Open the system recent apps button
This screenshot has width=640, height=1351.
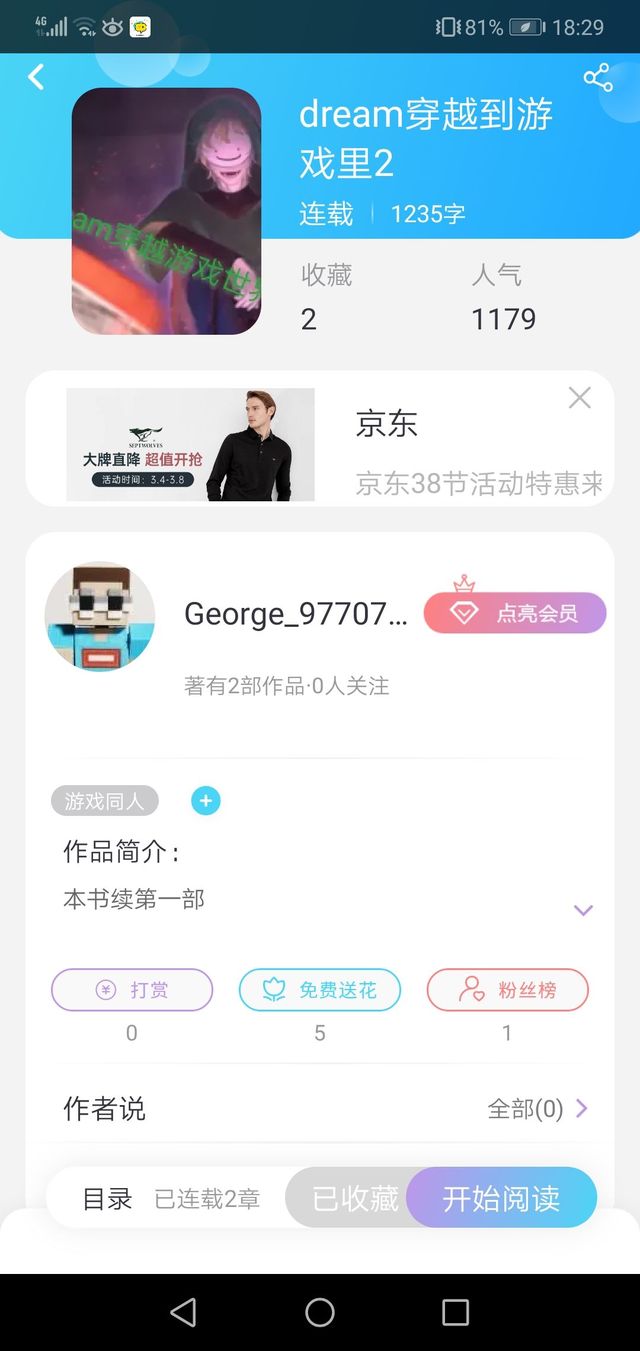(455, 1312)
